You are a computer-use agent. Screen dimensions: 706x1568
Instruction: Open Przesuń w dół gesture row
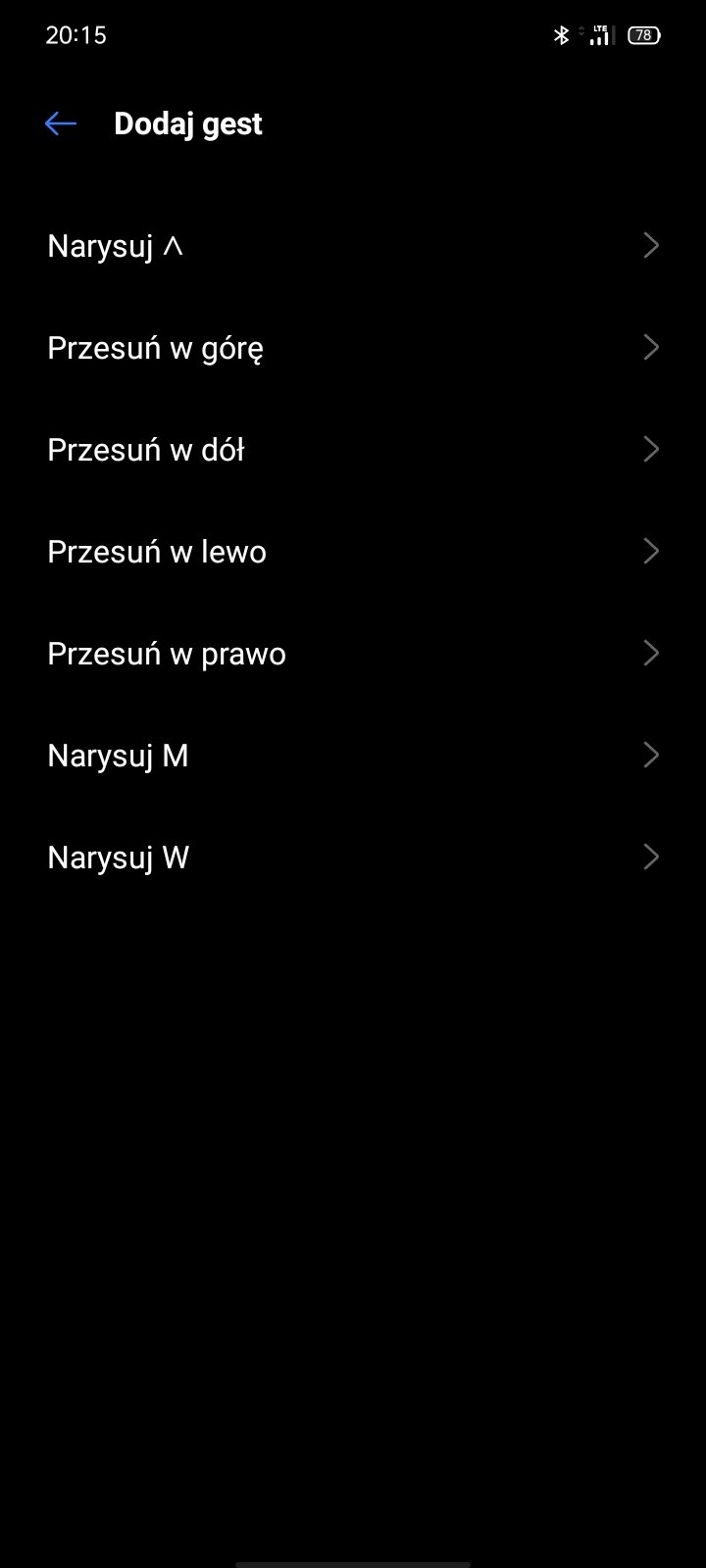(x=353, y=450)
